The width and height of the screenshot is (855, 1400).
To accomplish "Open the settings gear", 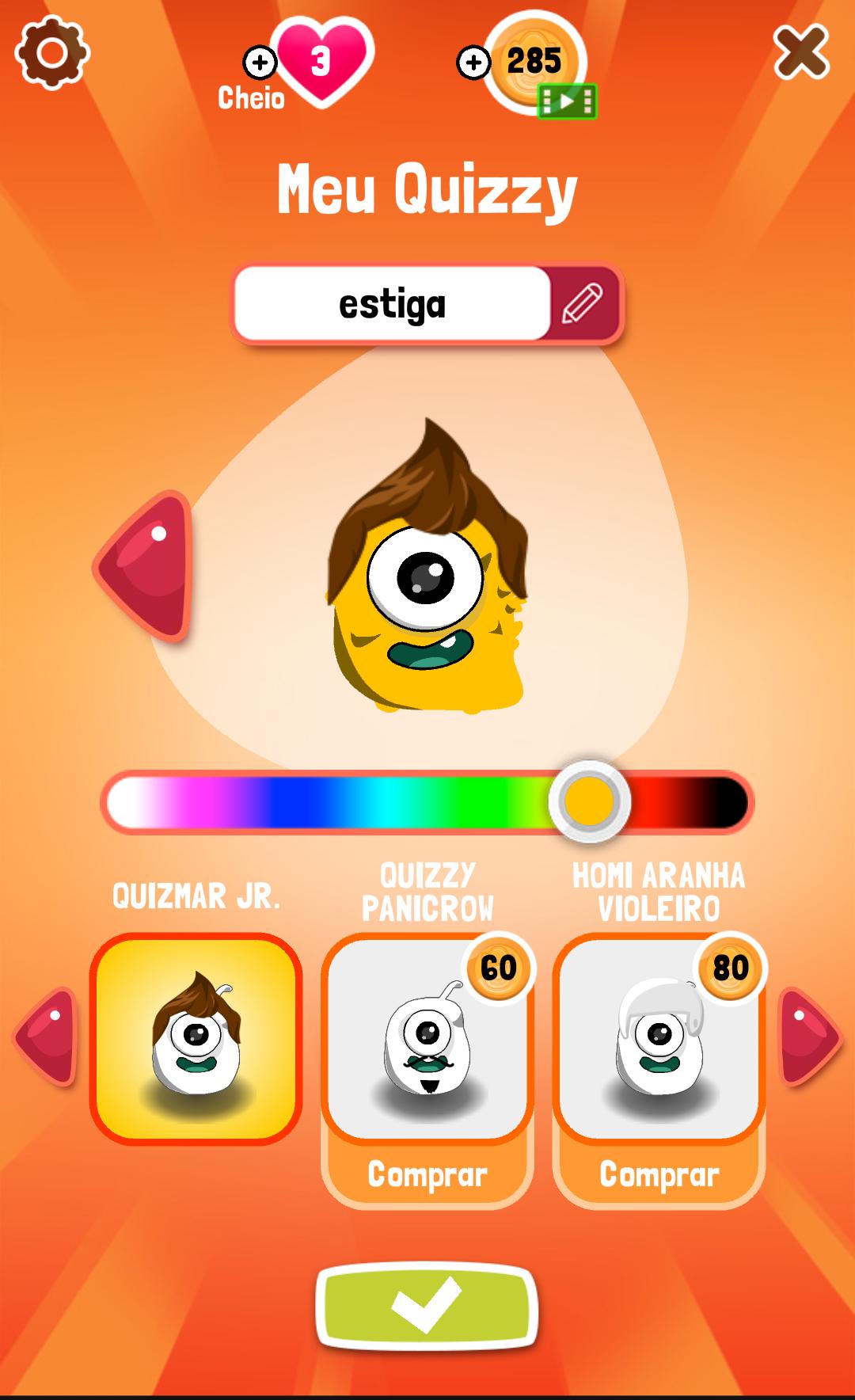I will pyautogui.click(x=51, y=53).
